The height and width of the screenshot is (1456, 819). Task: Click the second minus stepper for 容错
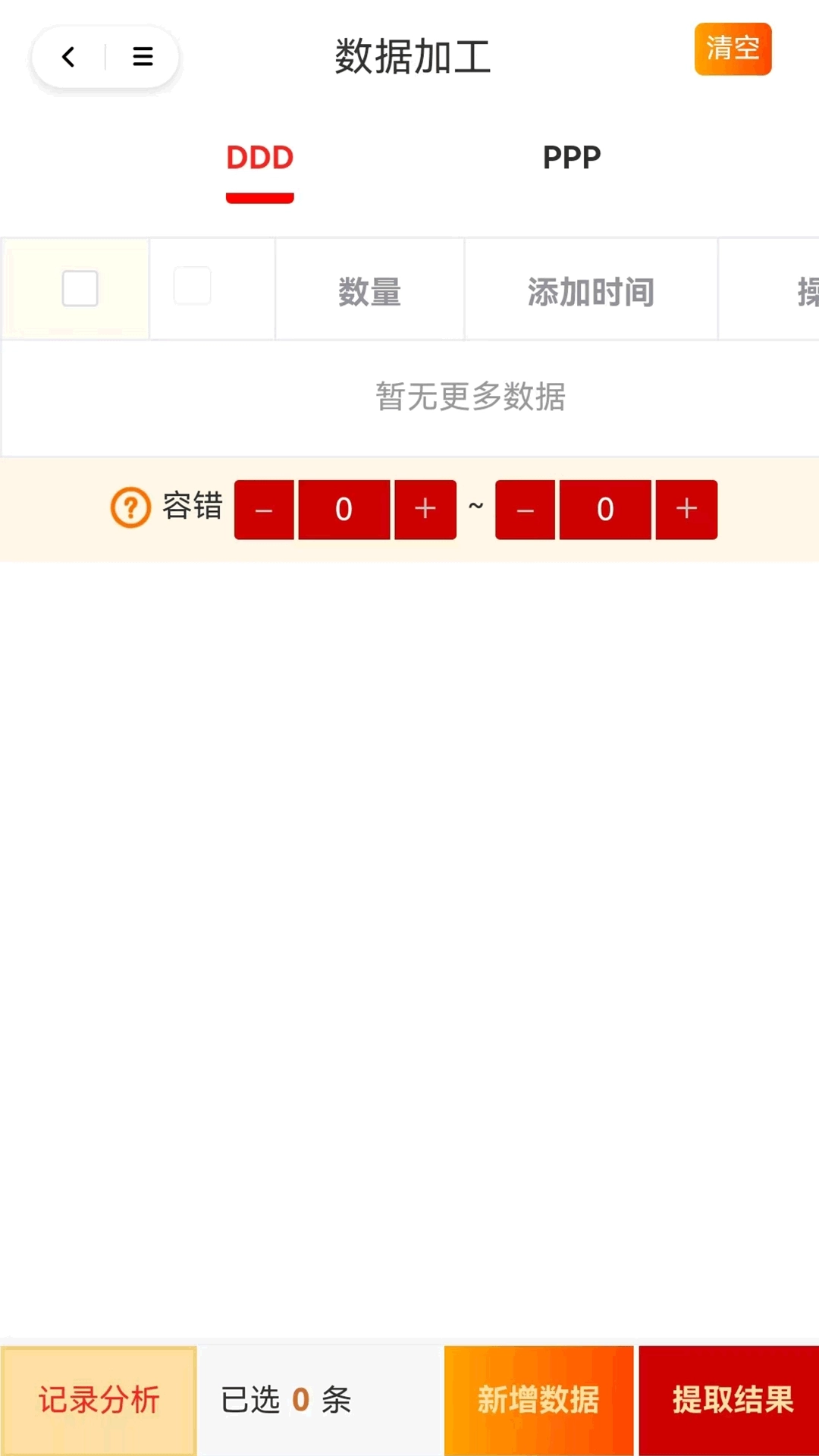[525, 509]
